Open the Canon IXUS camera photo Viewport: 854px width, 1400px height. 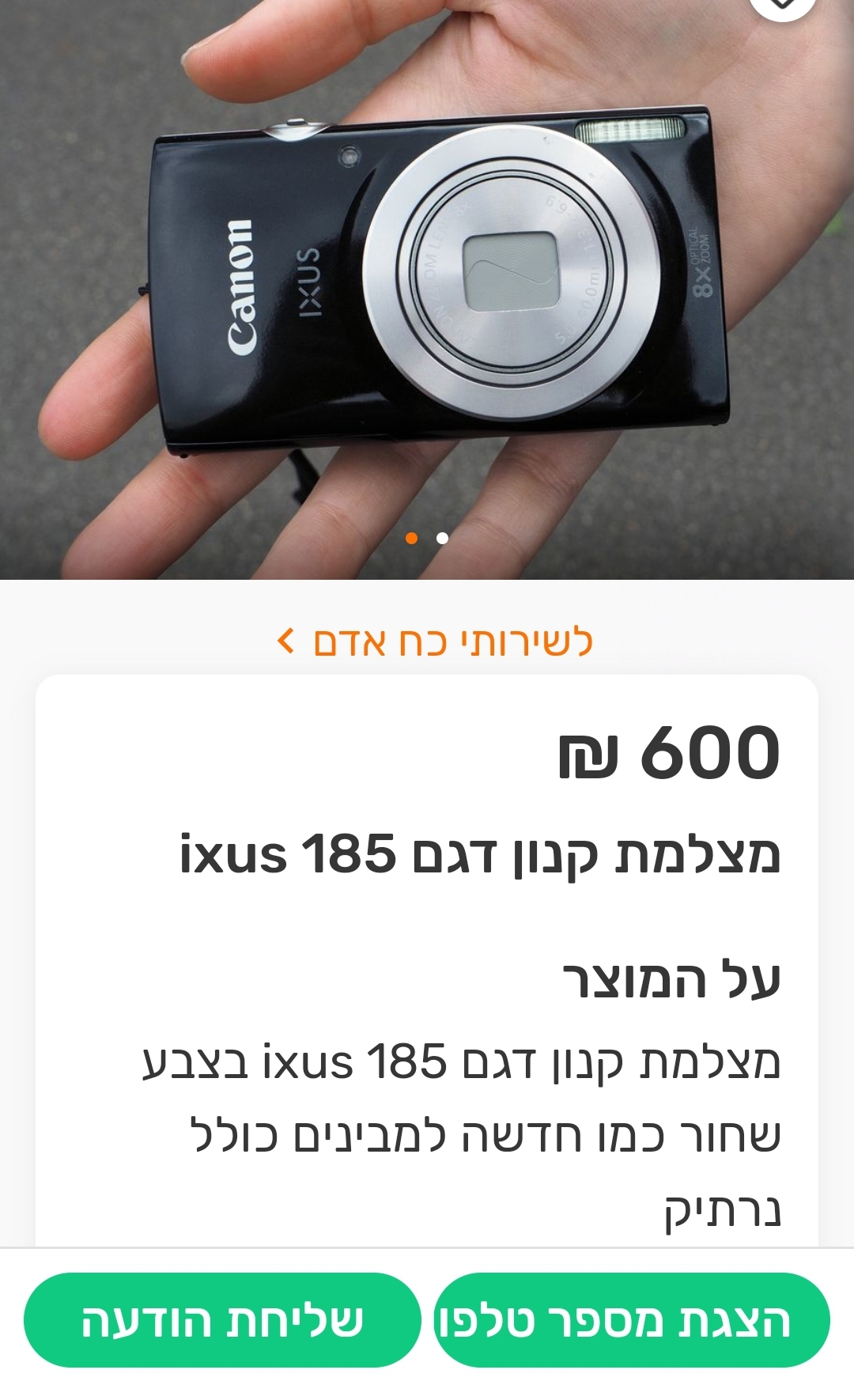pyautogui.click(x=427, y=285)
